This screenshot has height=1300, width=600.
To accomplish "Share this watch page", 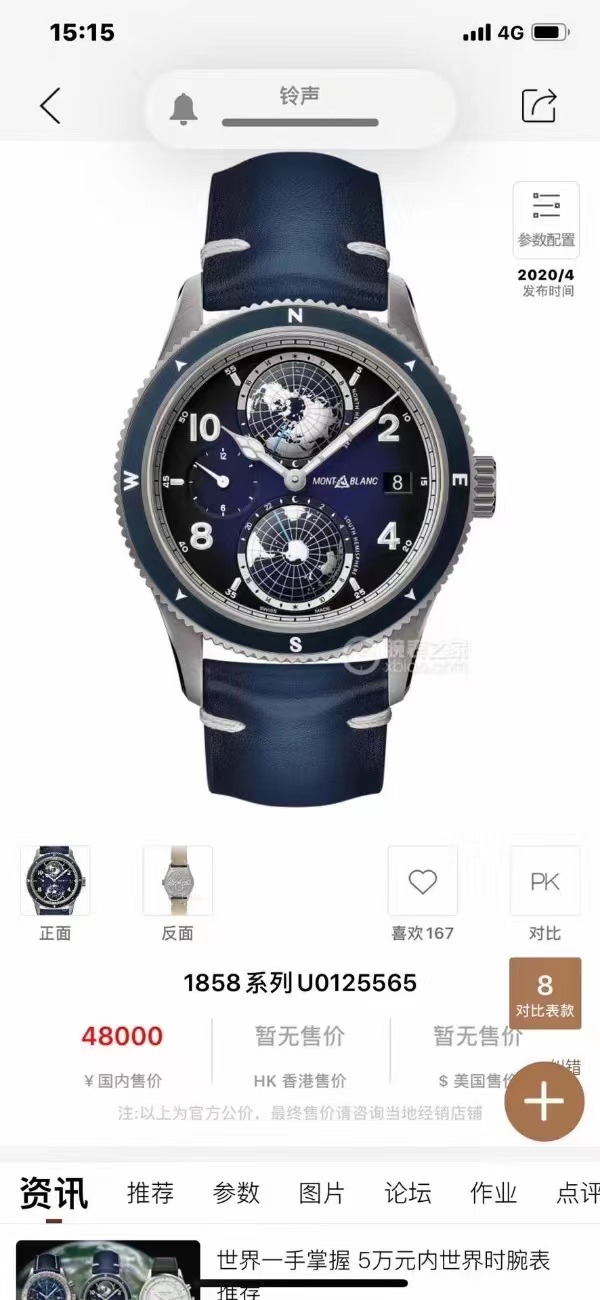I will [539, 106].
